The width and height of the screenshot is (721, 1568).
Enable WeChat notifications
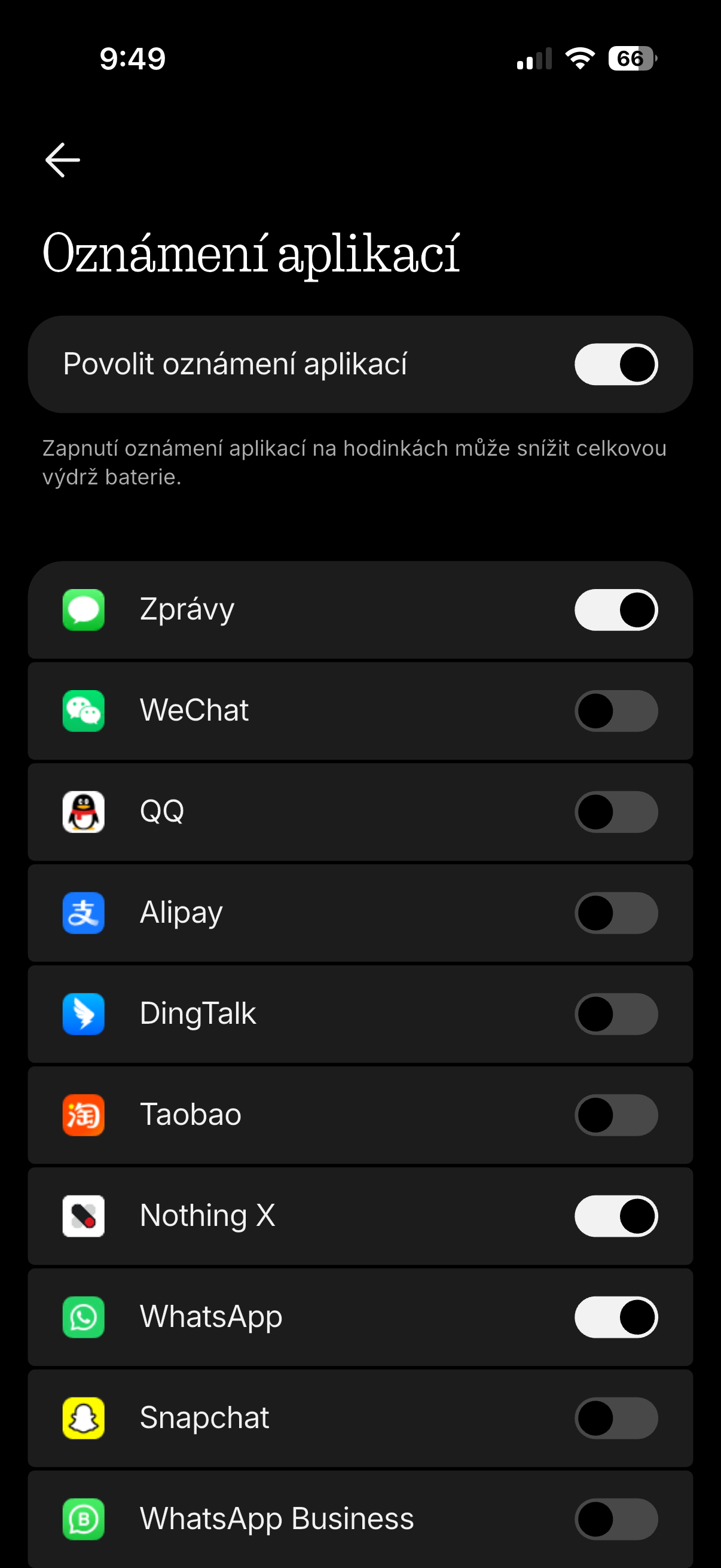[x=616, y=710]
